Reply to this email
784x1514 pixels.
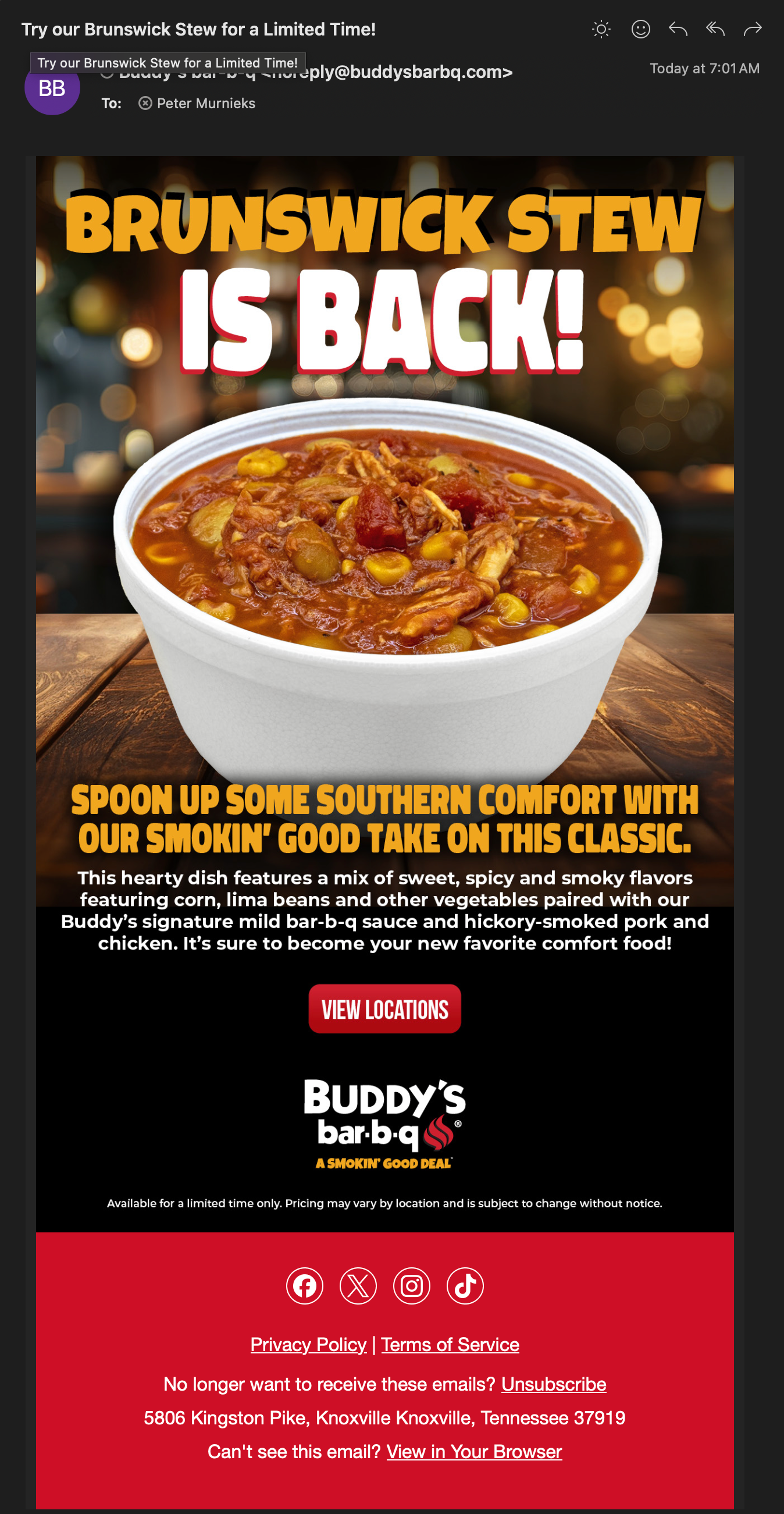pyautogui.click(x=678, y=28)
